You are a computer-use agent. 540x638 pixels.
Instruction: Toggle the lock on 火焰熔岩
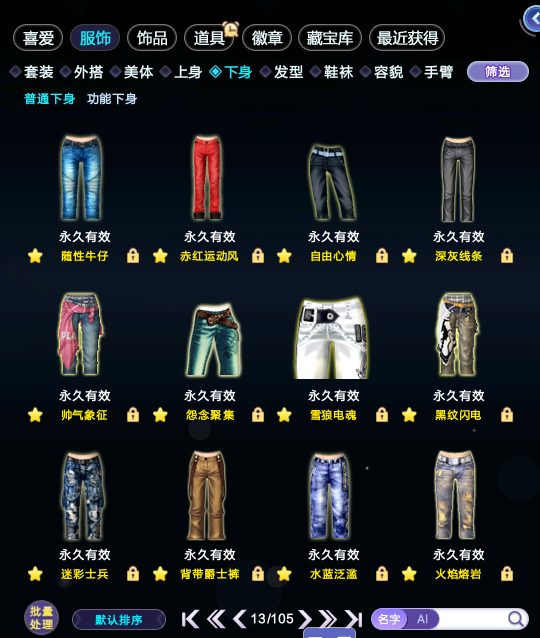(507, 574)
